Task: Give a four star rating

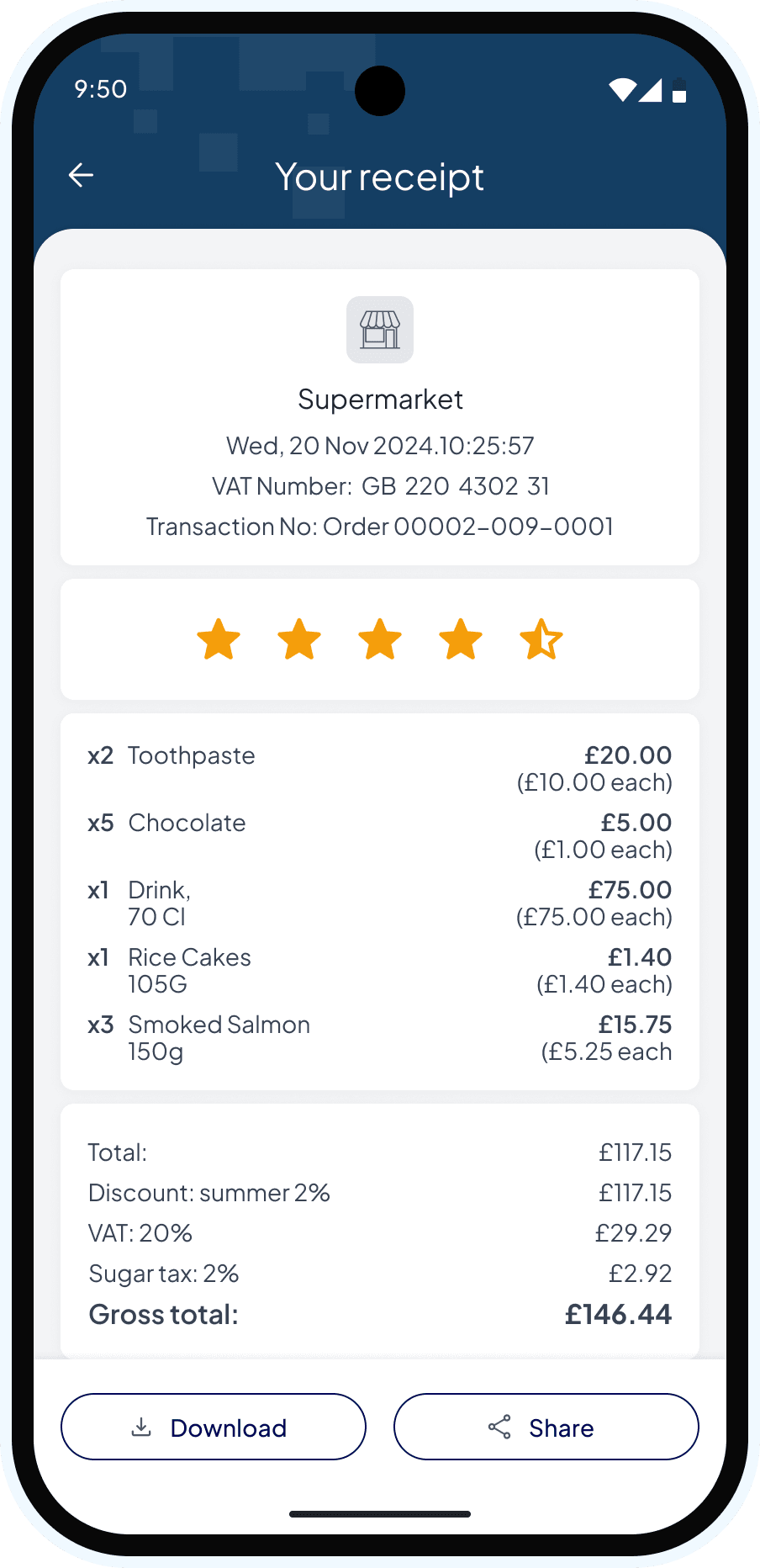Action: (x=461, y=639)
